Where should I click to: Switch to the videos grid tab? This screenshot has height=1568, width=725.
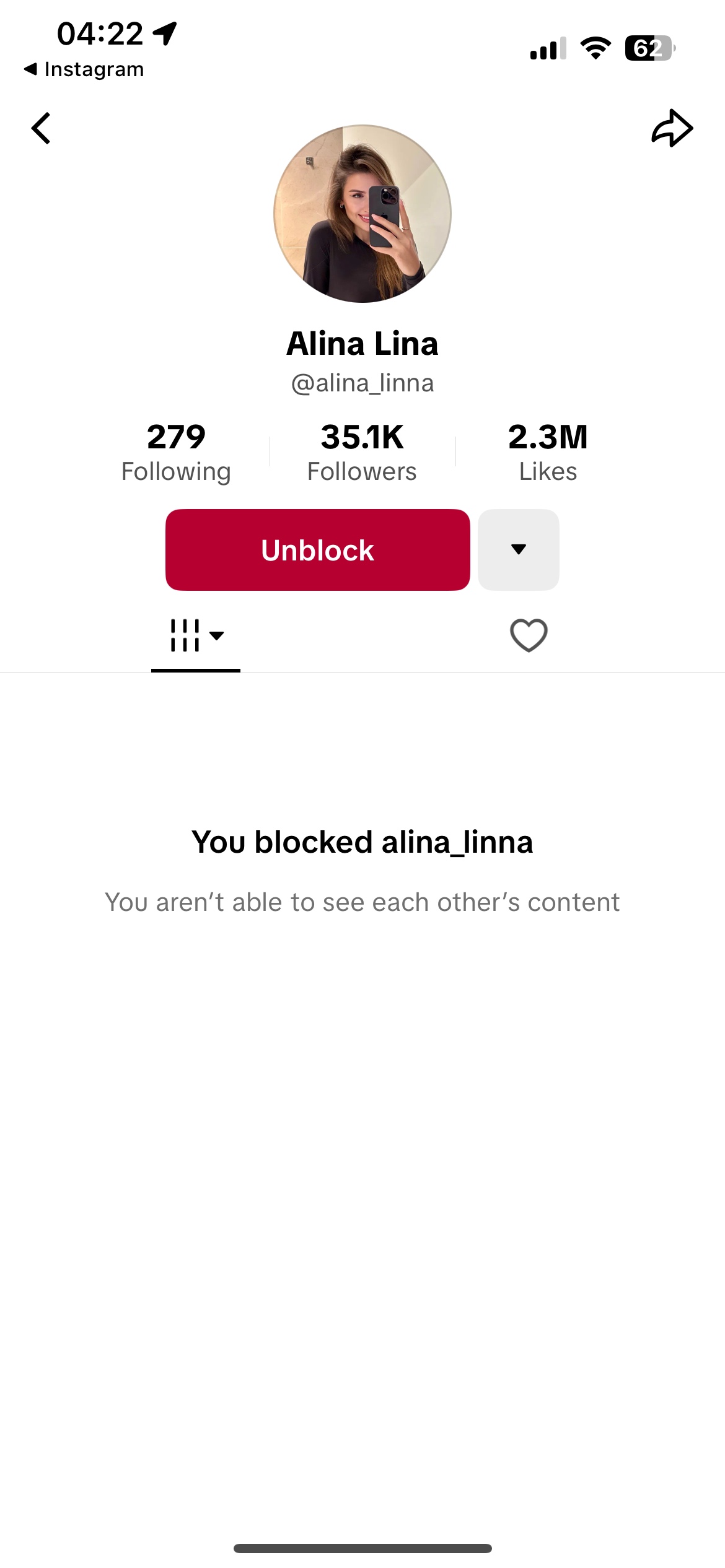coord(195,636)
